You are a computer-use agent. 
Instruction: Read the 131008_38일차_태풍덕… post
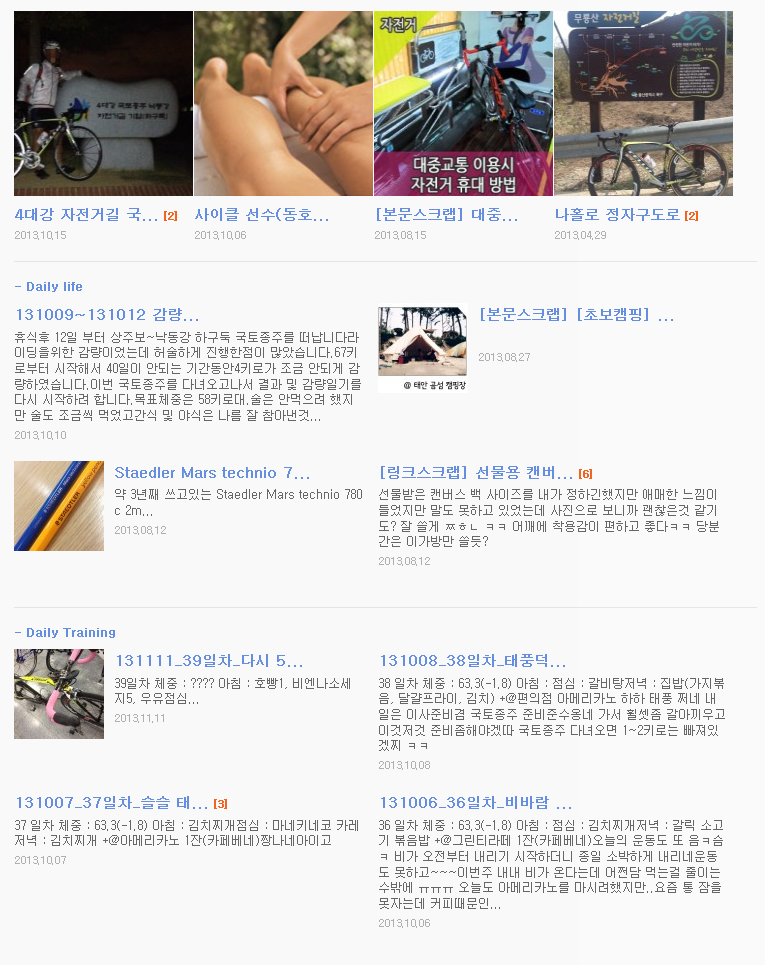click(x=473, y=661)
